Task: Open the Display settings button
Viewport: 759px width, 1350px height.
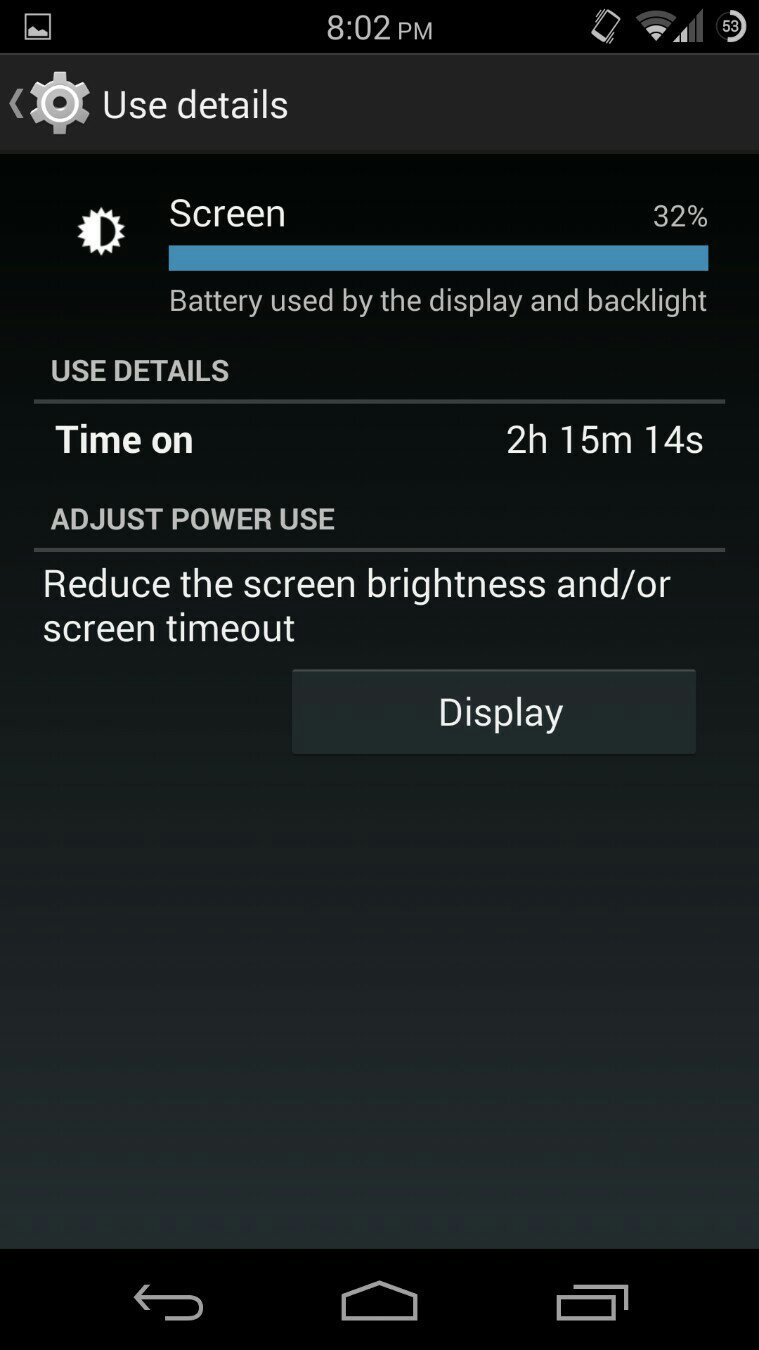Action: (493, 712)
